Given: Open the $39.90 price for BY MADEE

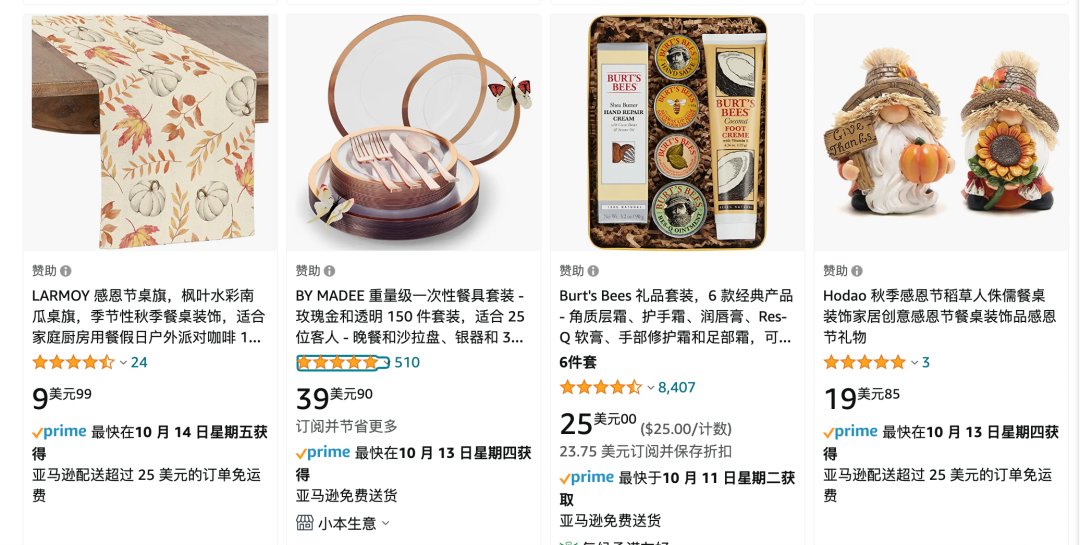Looking at the screenshot, I should click(x=334, y=397).
